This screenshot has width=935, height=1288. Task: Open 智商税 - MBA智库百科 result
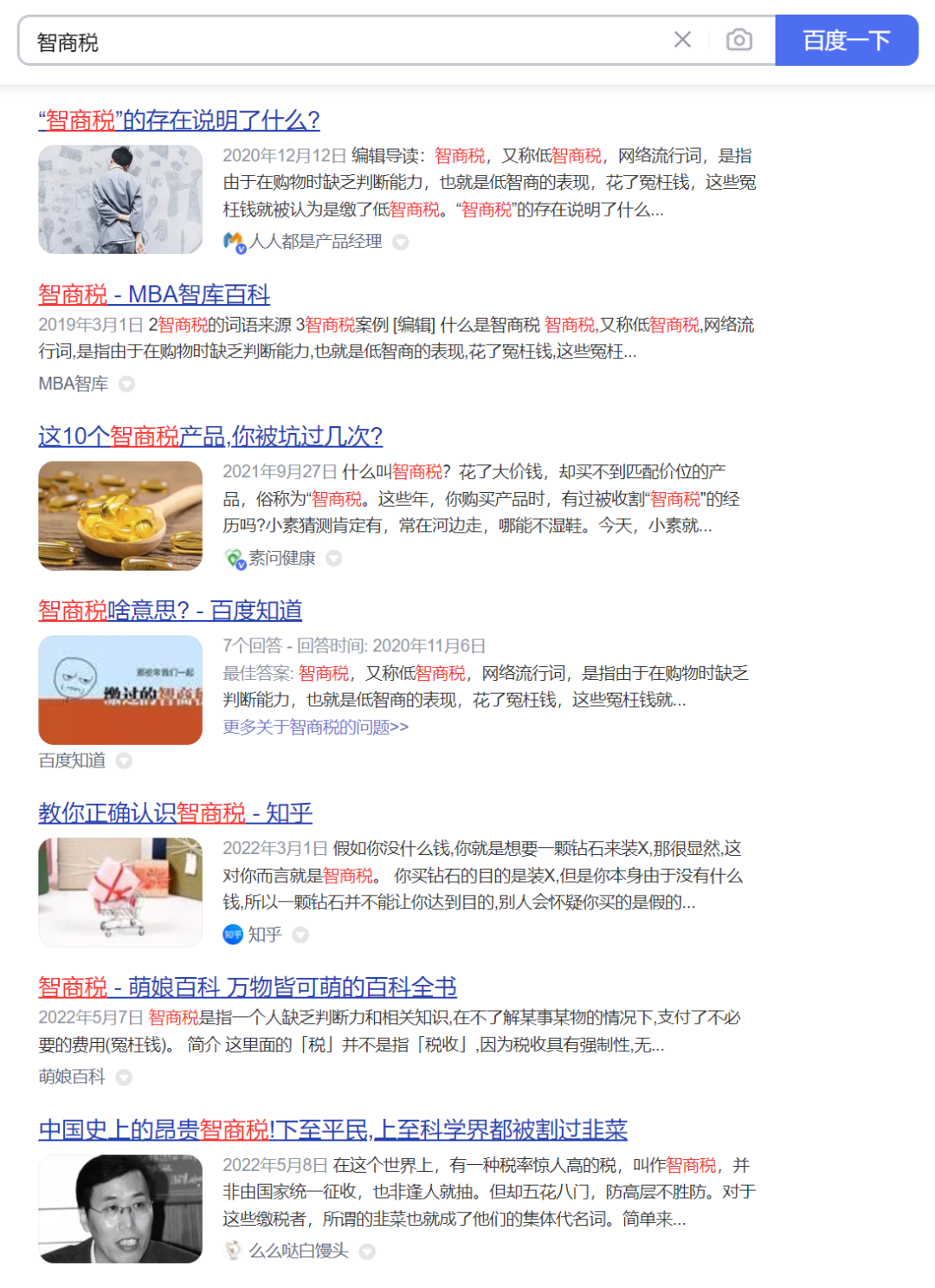point(154,294)
